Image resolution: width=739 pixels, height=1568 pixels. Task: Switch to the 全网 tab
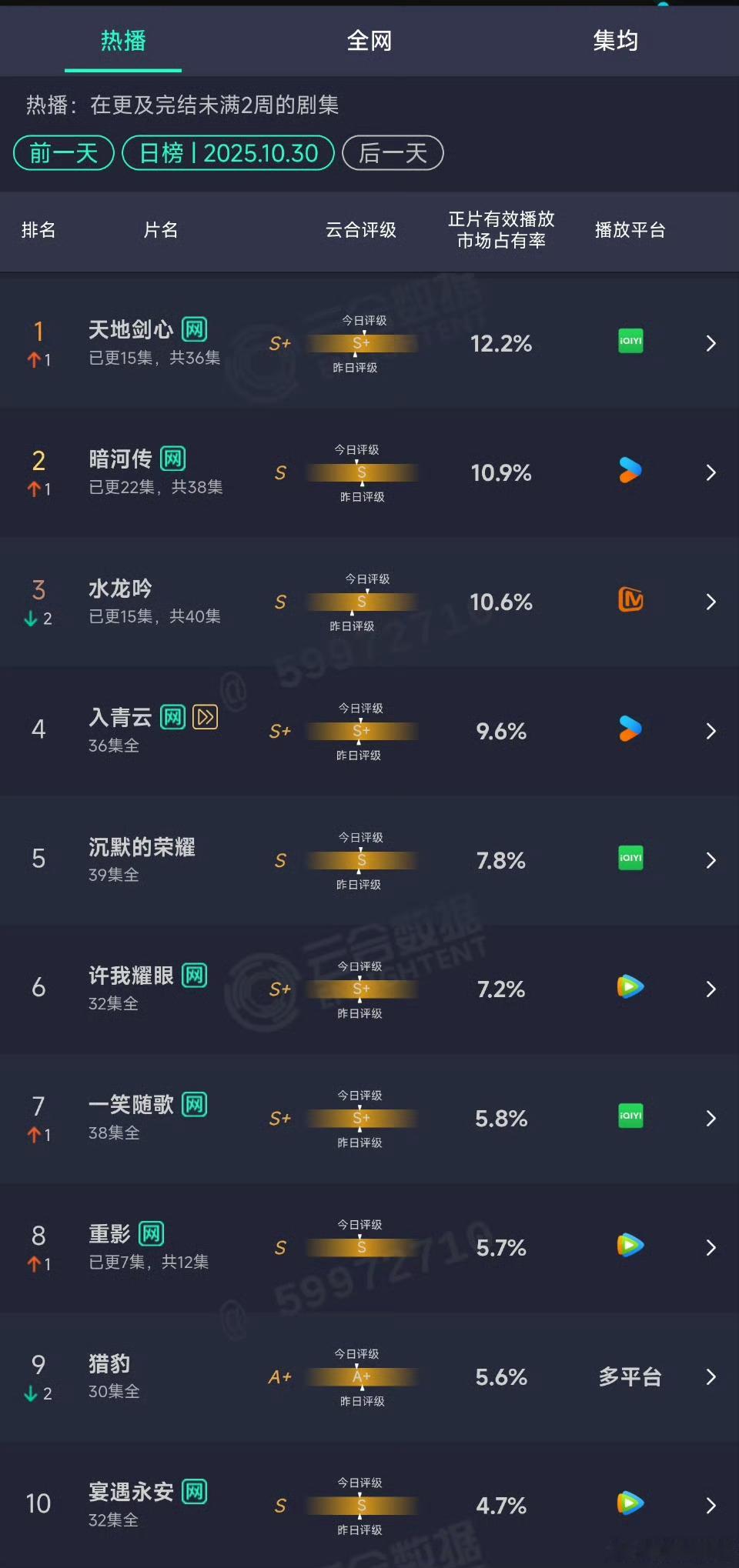pyautogui.click(x=369, y=41)
